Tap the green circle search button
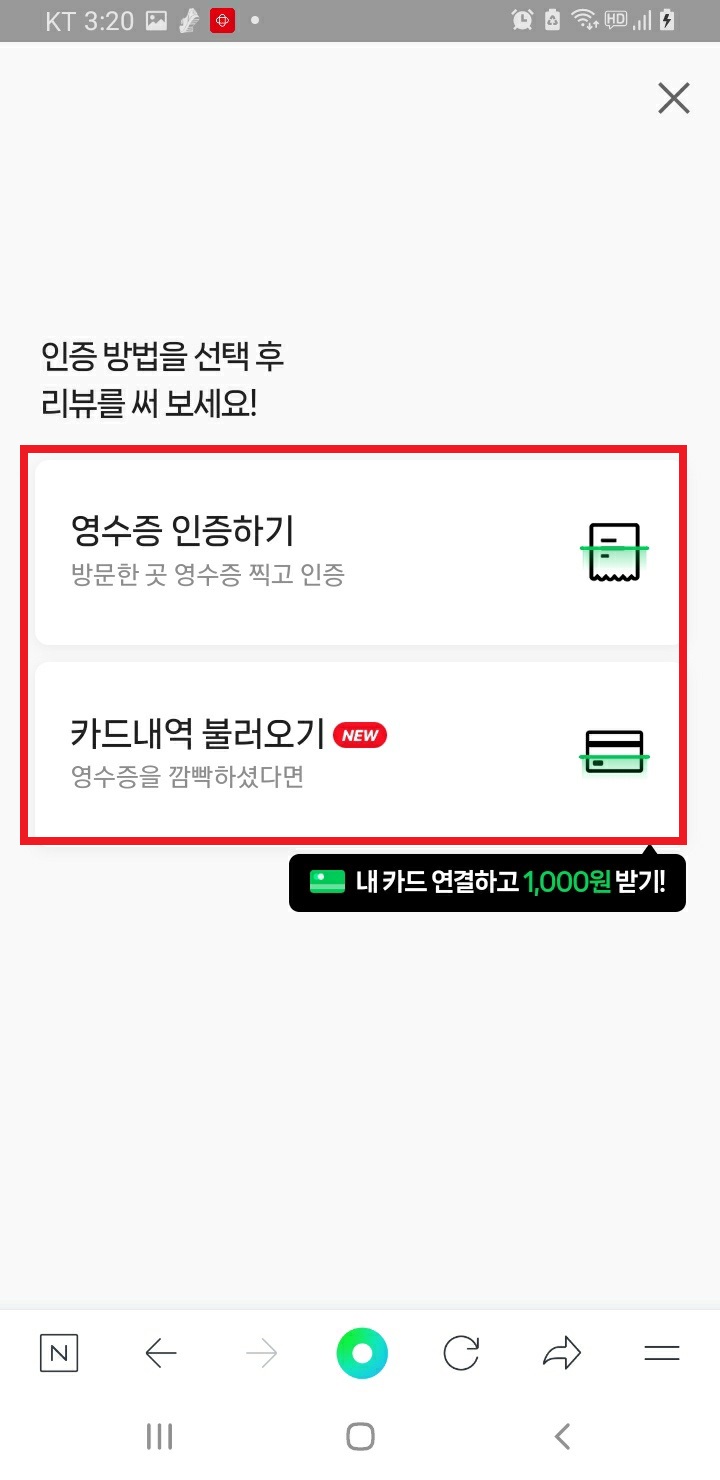This screenshot has height=1480, width=720. pyautogui.click(x=361, y=1354)
